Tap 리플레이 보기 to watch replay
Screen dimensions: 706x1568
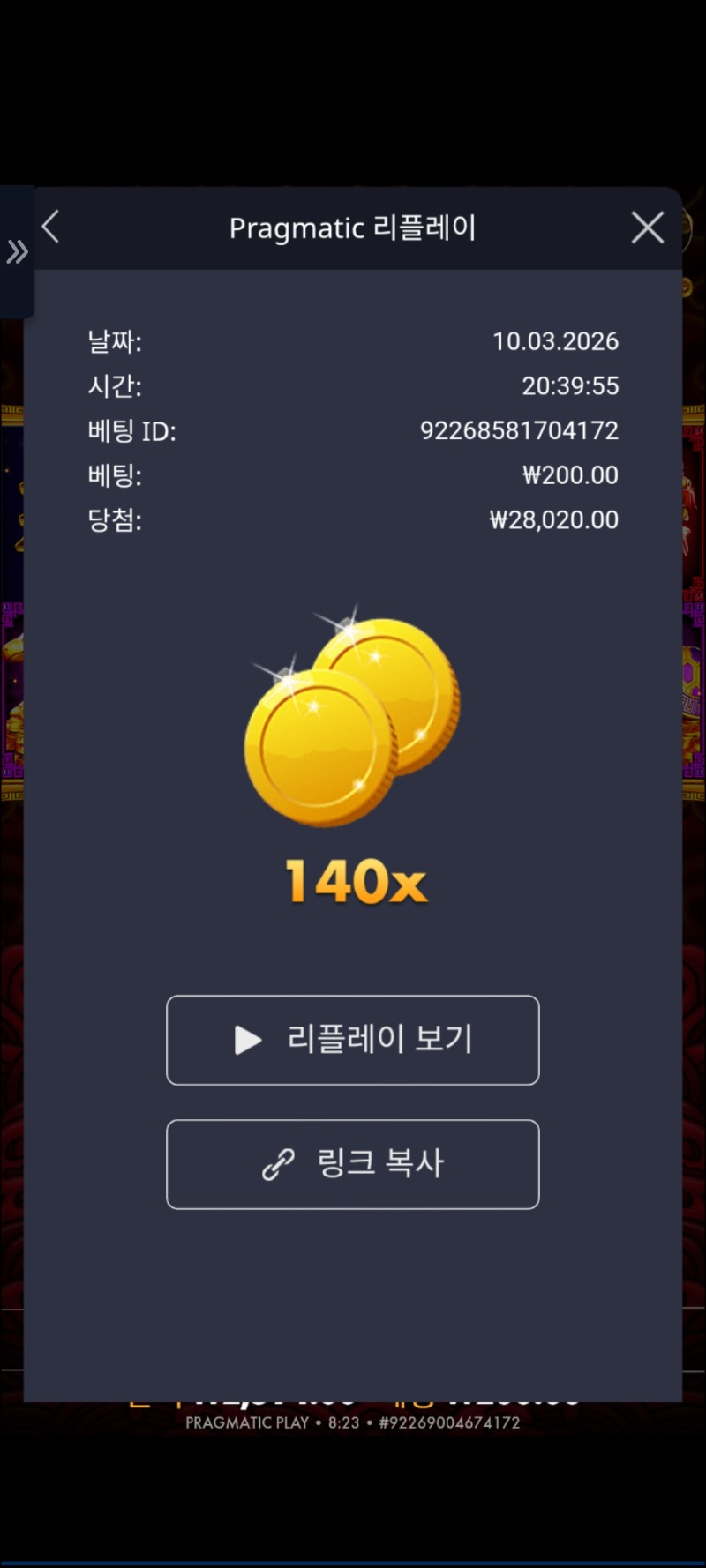[x=352, y=1040]
